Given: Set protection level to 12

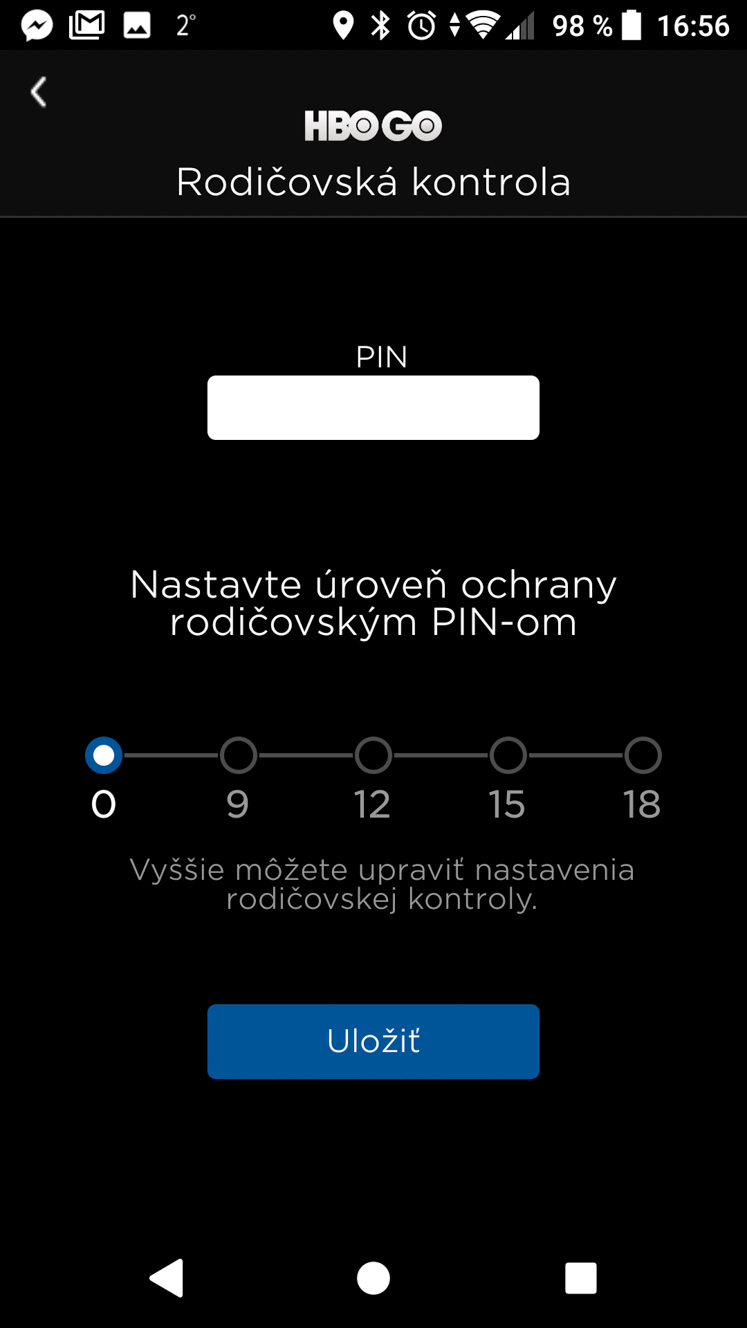Looking at the screenshot, I should coord(373,756).
